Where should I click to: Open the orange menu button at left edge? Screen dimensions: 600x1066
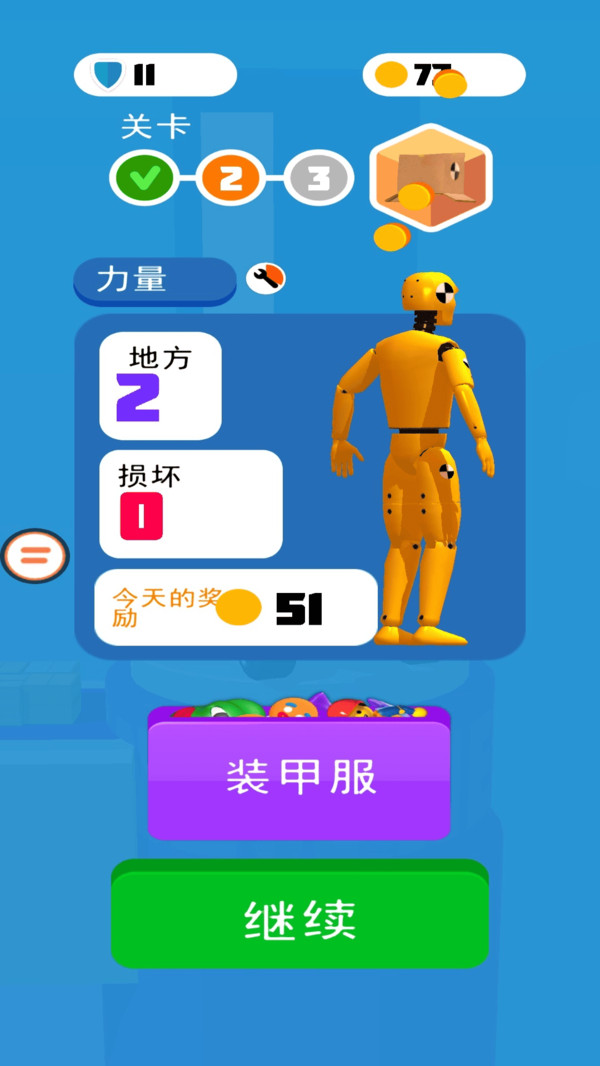[x=36, y=556]
